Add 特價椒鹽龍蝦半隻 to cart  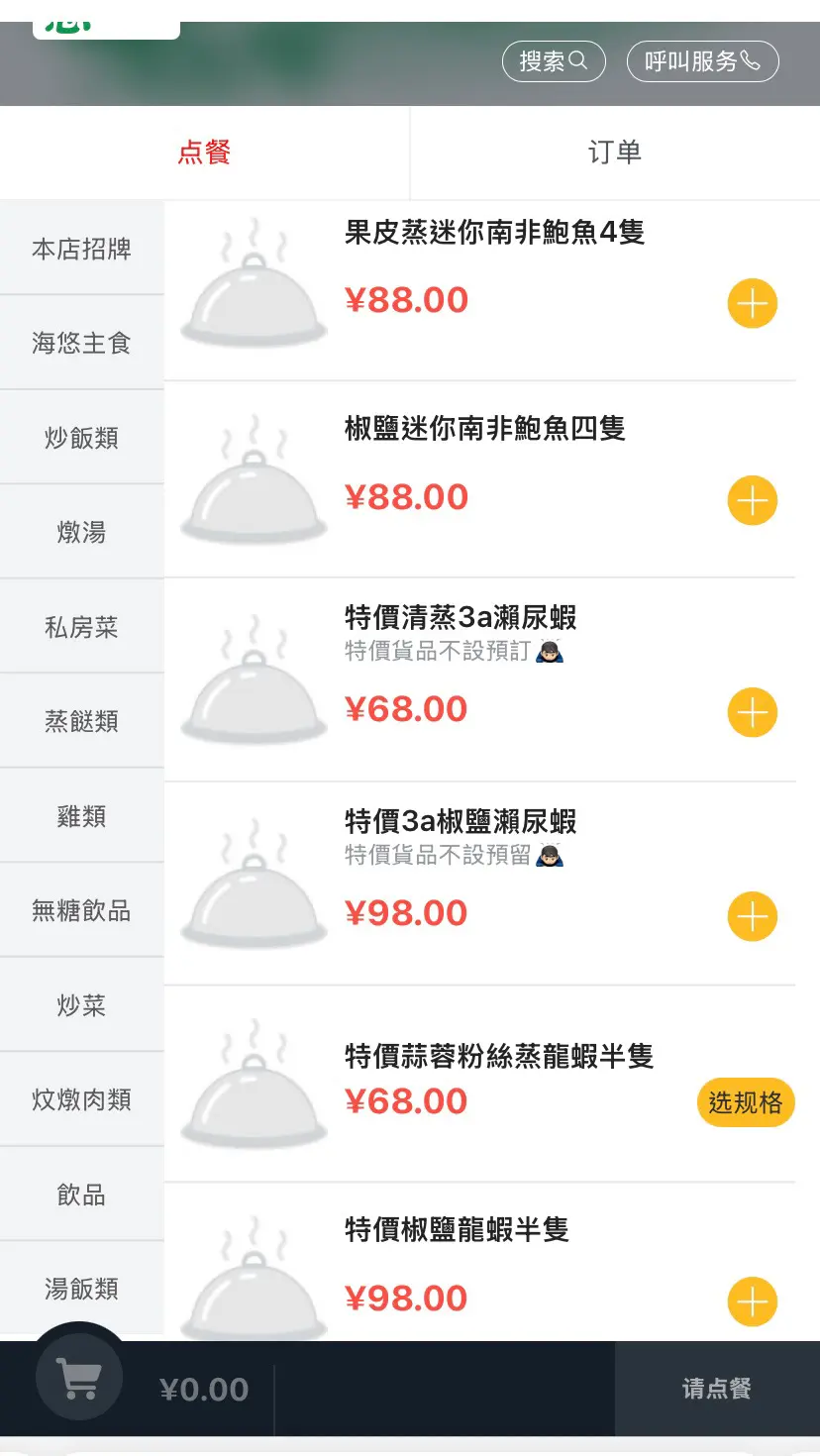tap(753, 1301)
